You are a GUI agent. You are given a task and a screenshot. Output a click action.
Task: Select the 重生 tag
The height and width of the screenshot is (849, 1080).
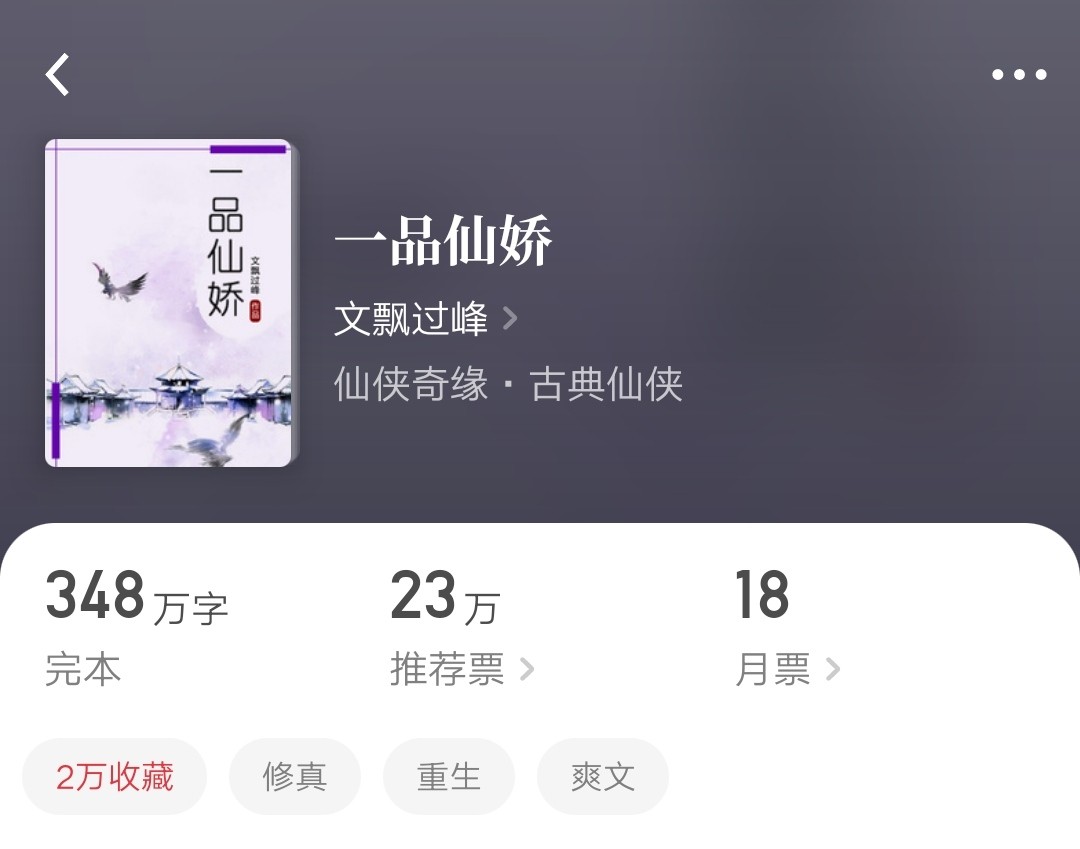click(449, 777)
